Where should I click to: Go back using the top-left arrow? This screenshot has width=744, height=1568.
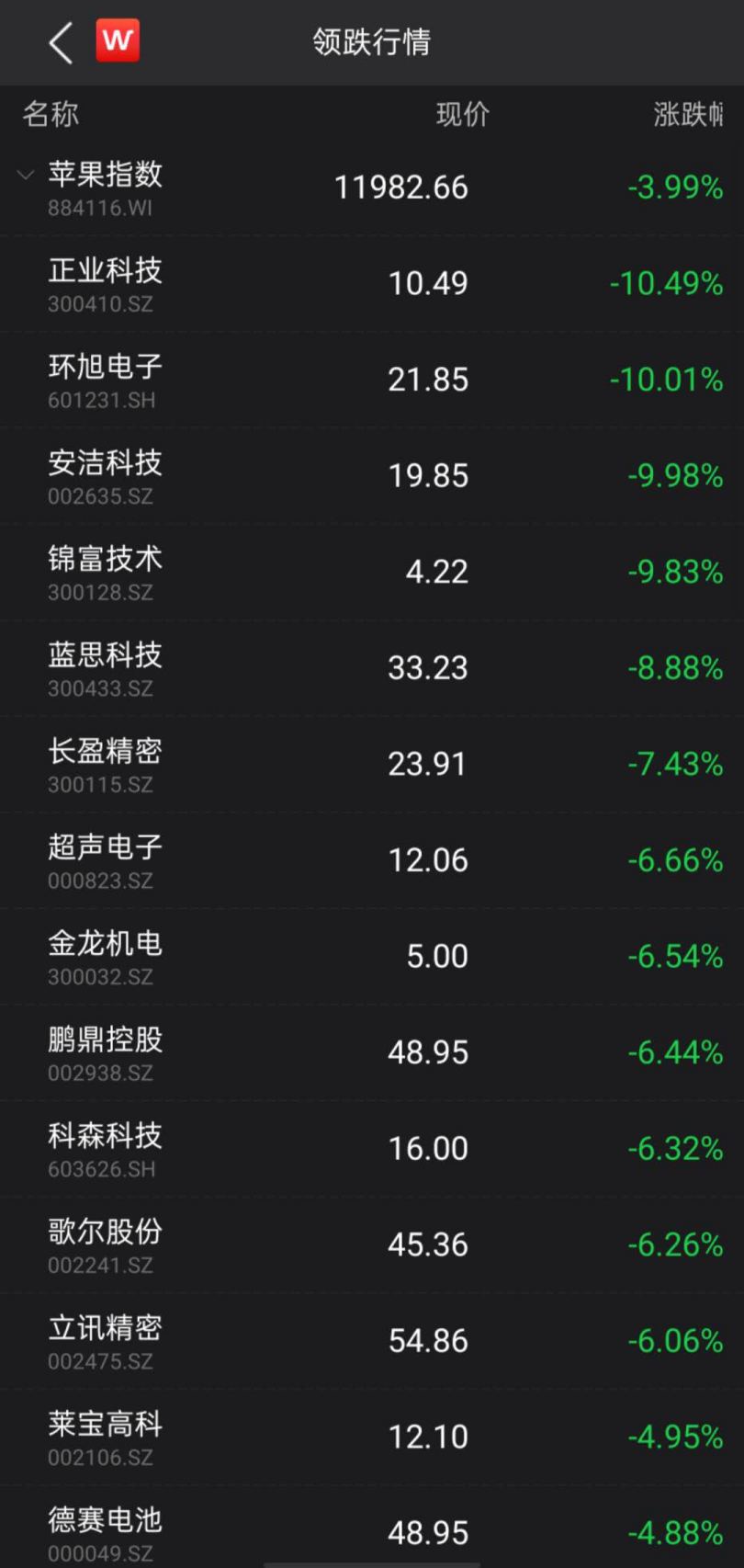(x=61, y=42)
